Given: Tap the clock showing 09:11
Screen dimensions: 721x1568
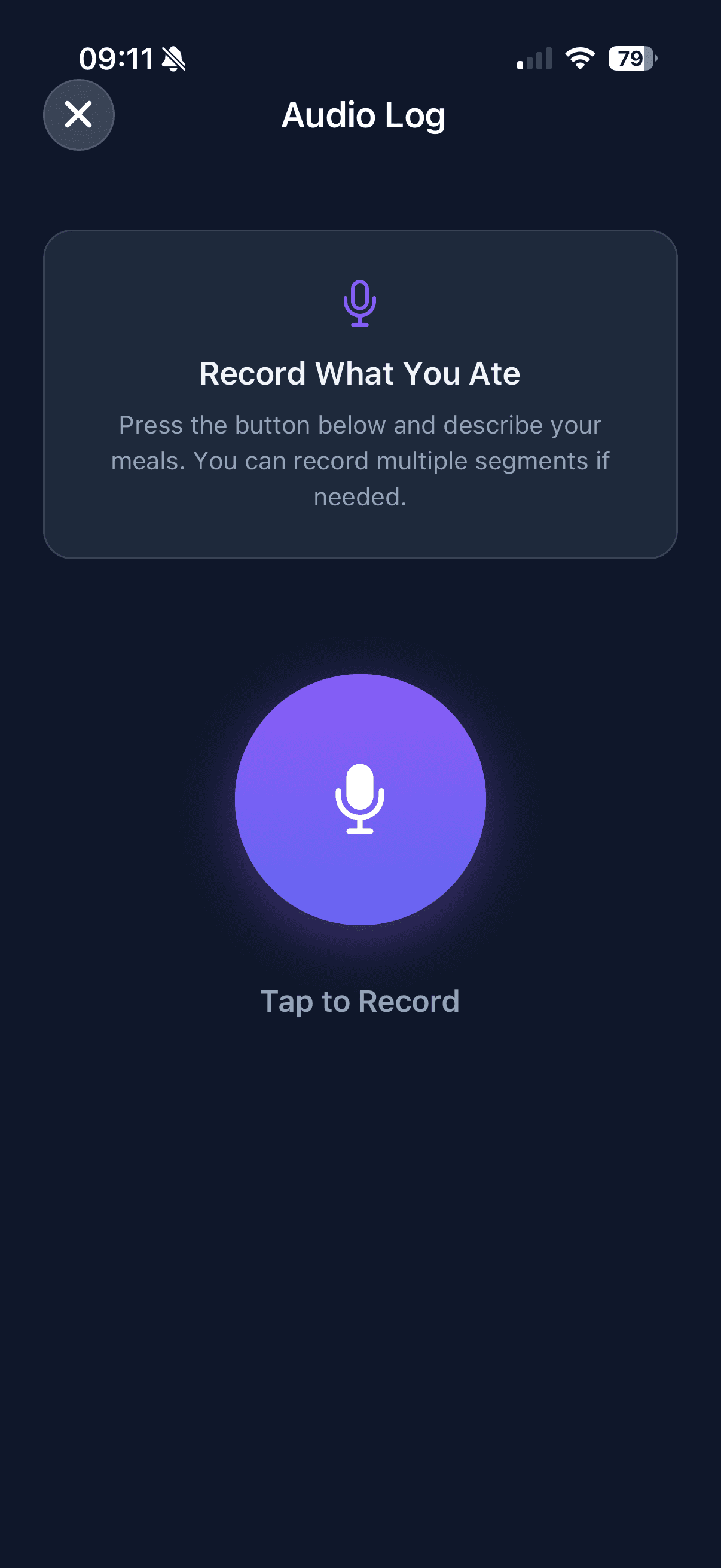Looking at the screenshot, I should [x=115, y=58].
